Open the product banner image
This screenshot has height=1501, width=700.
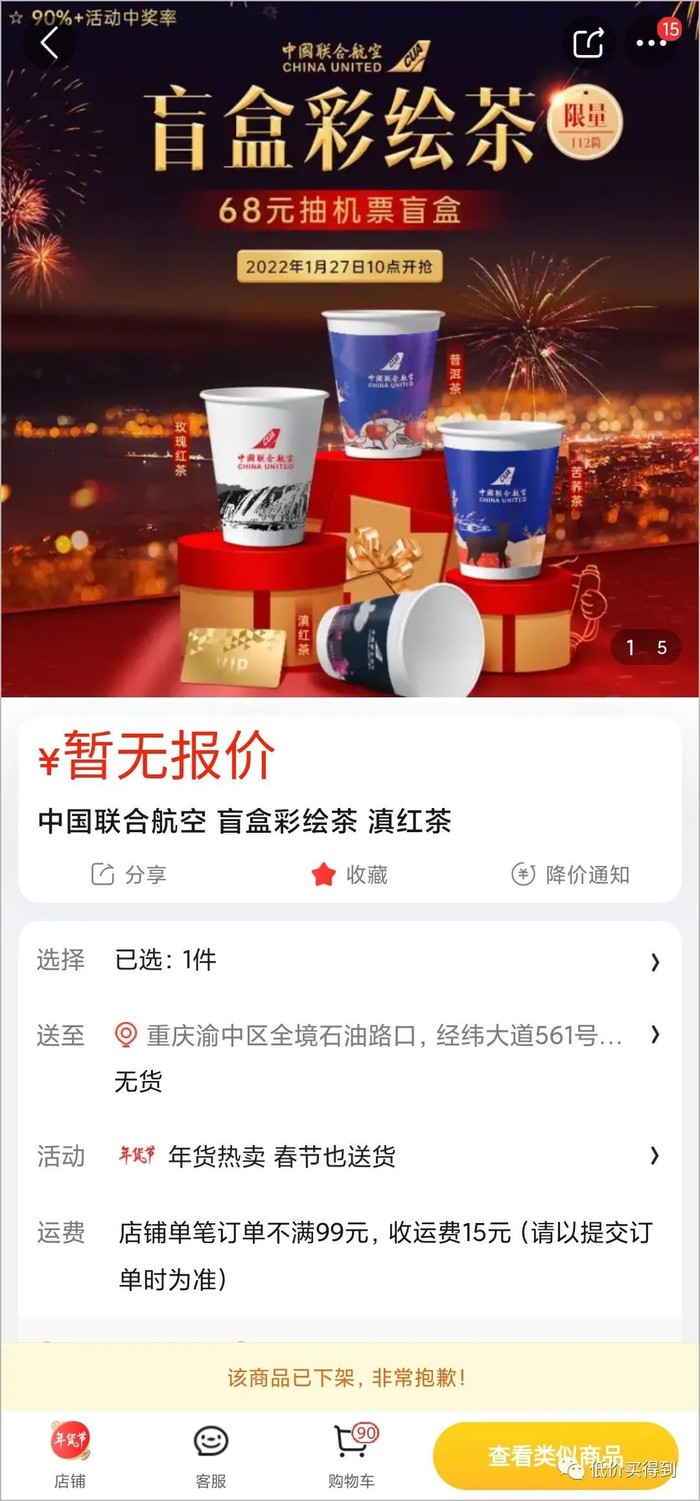click(x=350, y=400)
